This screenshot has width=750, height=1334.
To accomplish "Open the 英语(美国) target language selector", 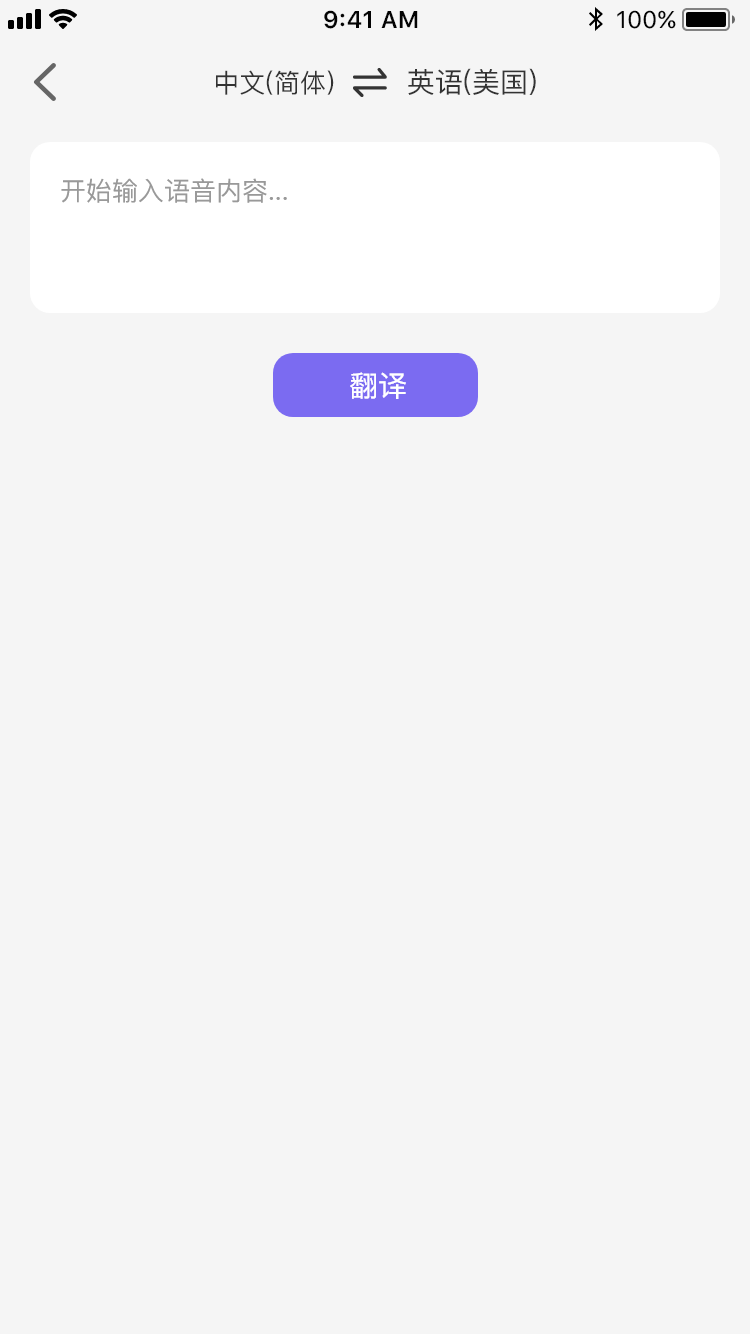I will pyautogui.click(x=472, y=84).
